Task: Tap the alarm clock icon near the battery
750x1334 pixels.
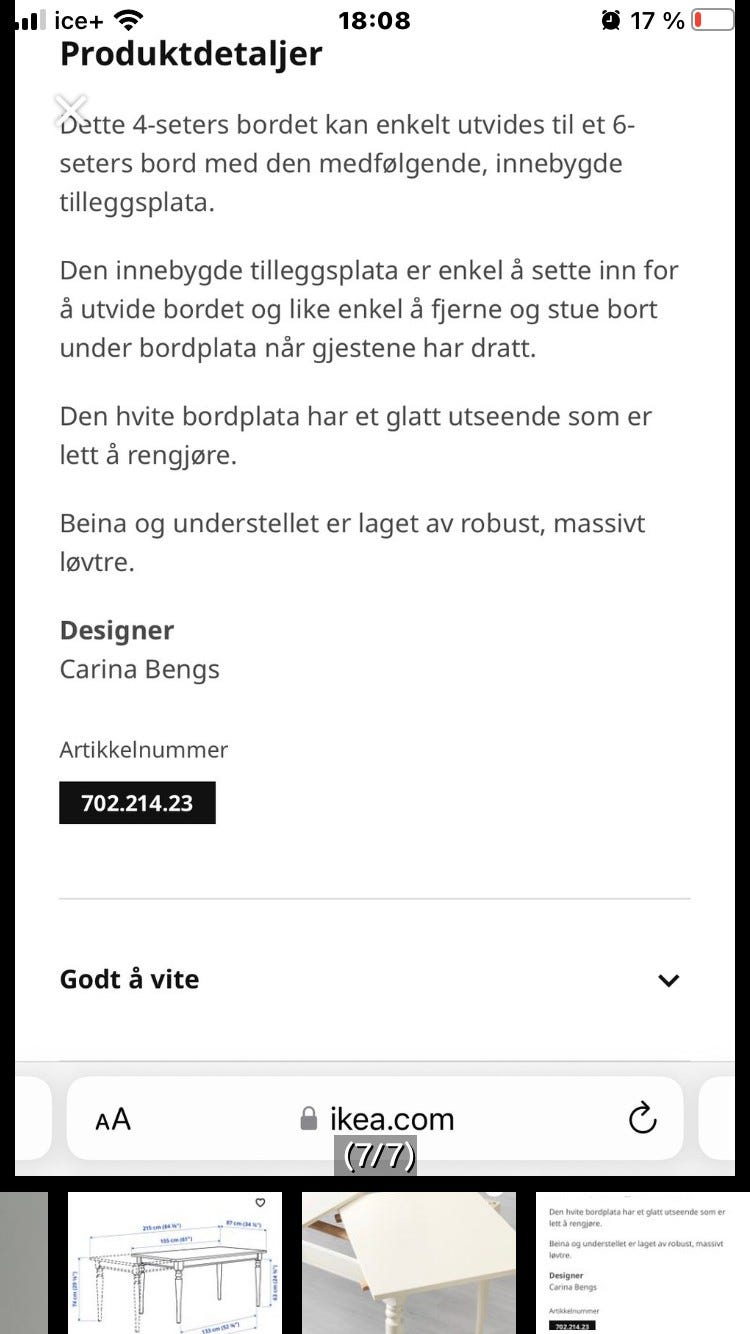Action: (611, 17)
